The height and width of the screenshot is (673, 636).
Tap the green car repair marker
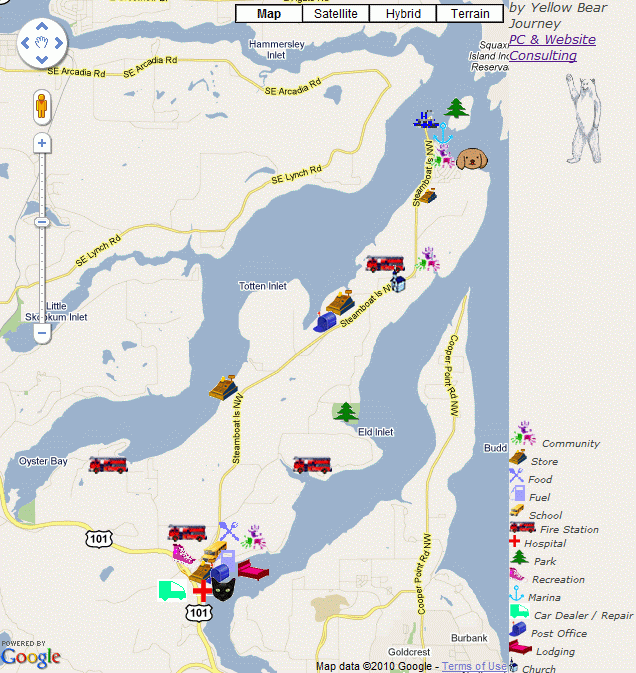click(171, 590)
